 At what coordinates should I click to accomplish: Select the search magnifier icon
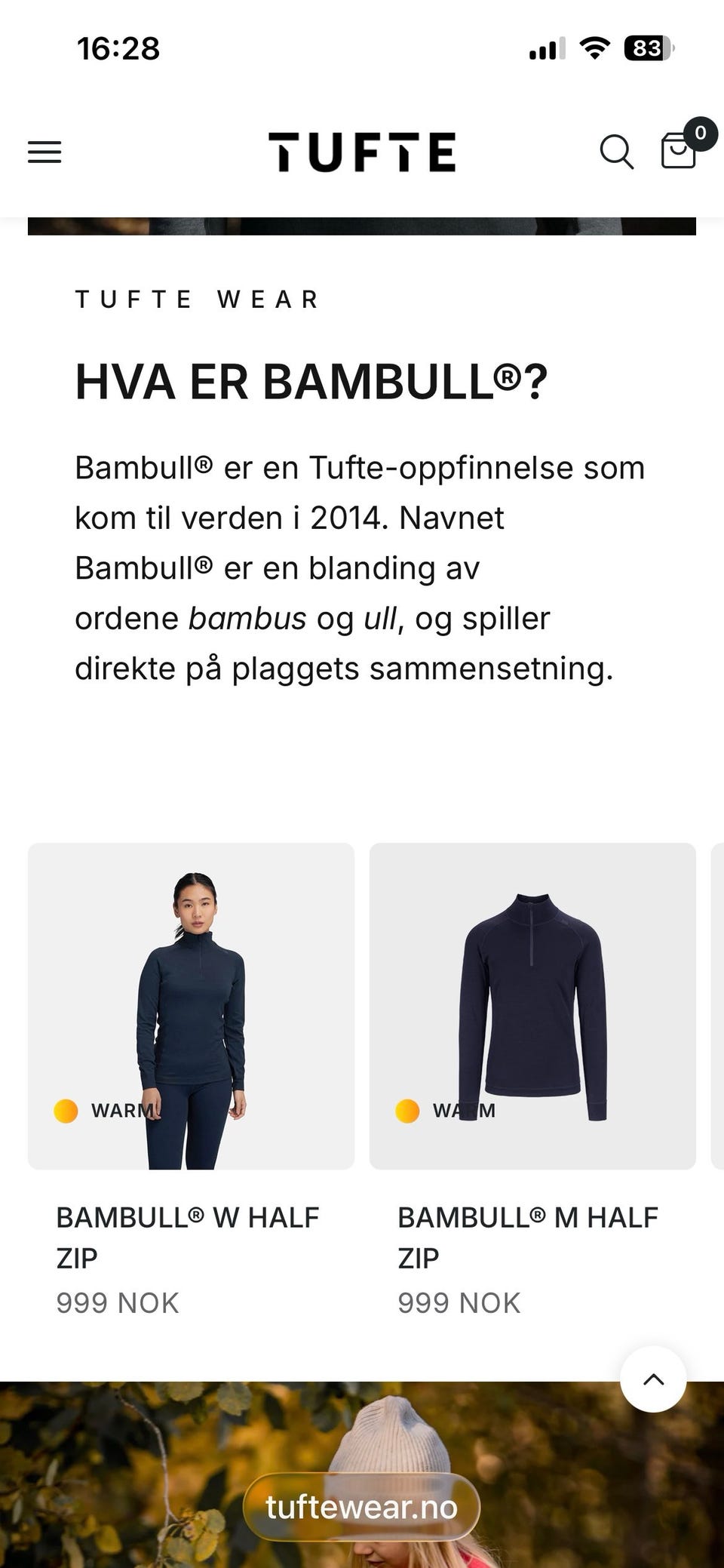click(x=618, y=152)
